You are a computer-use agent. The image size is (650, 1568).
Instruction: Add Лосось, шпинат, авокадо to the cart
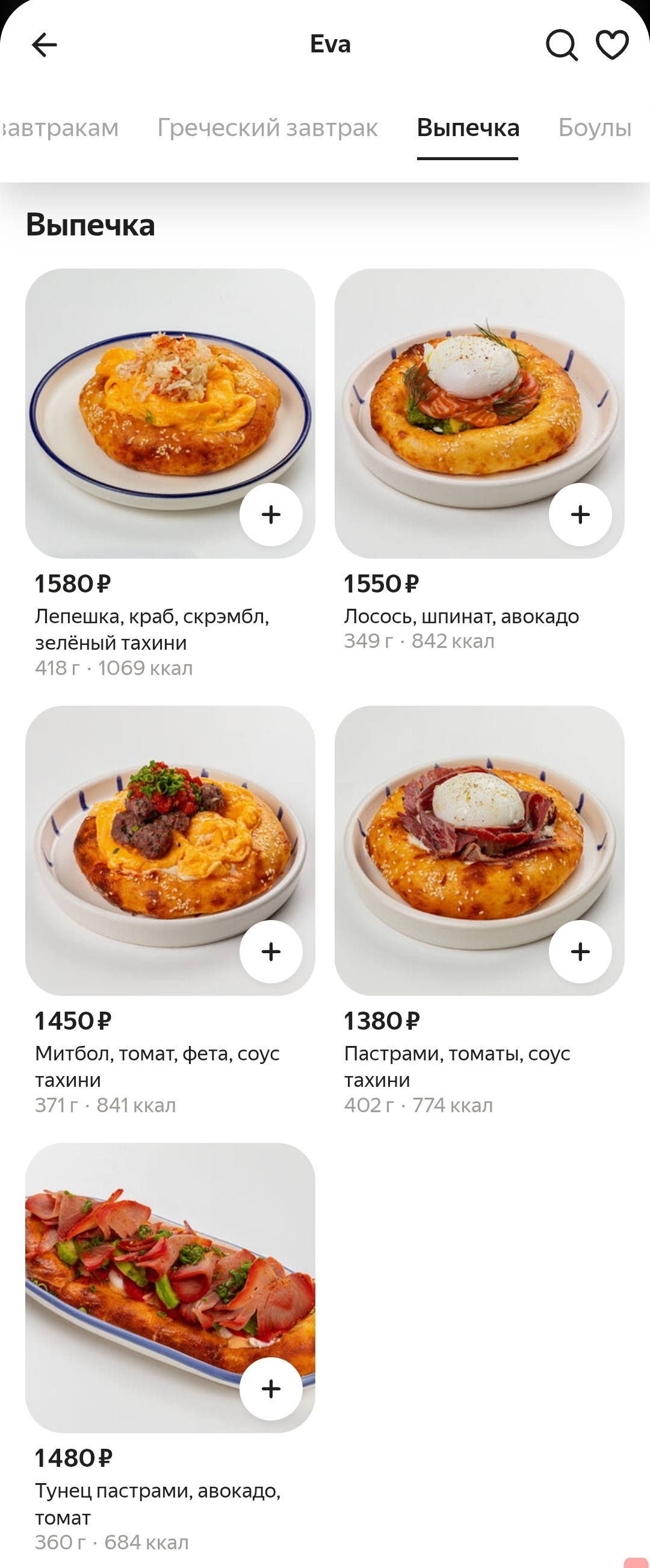[x=580, y=514]
